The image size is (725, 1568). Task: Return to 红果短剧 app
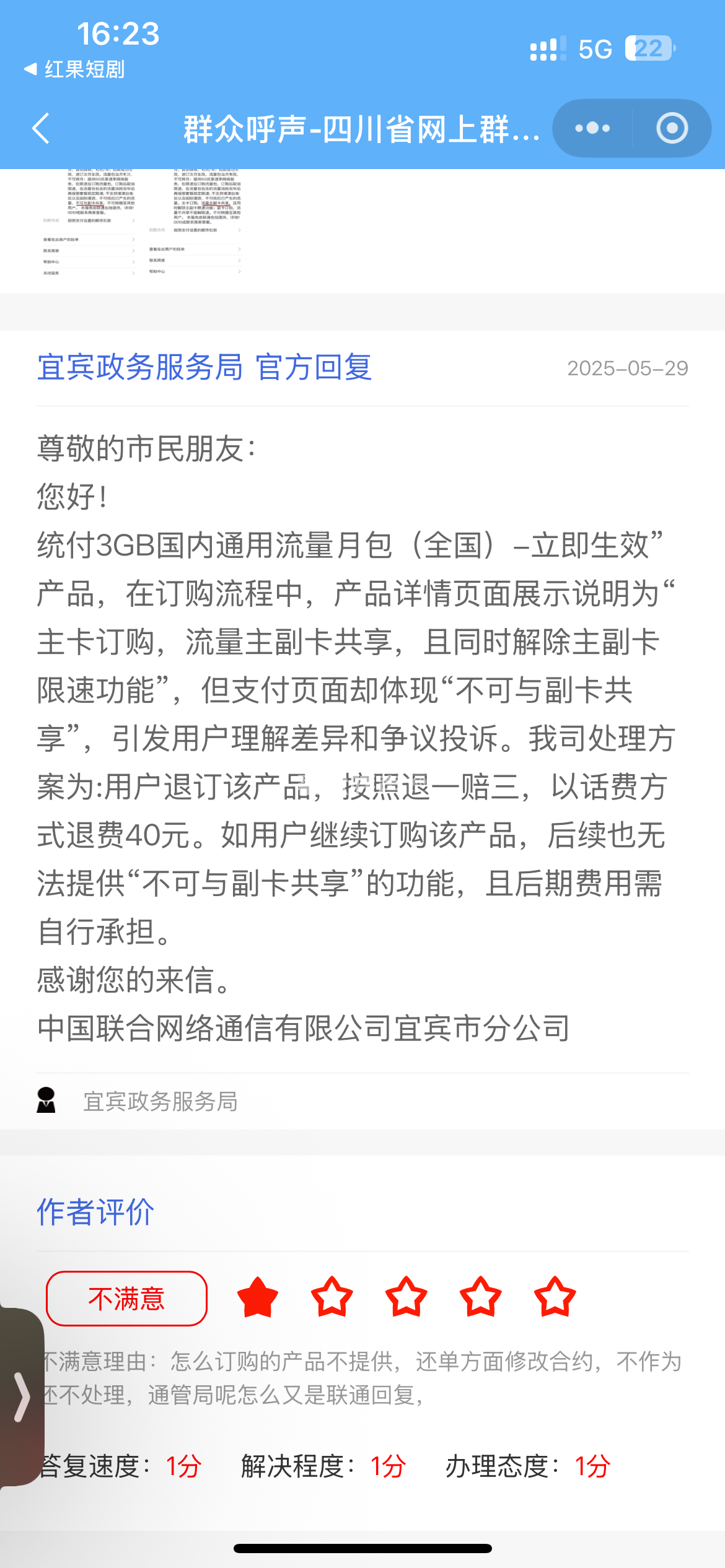pos(74,69)
